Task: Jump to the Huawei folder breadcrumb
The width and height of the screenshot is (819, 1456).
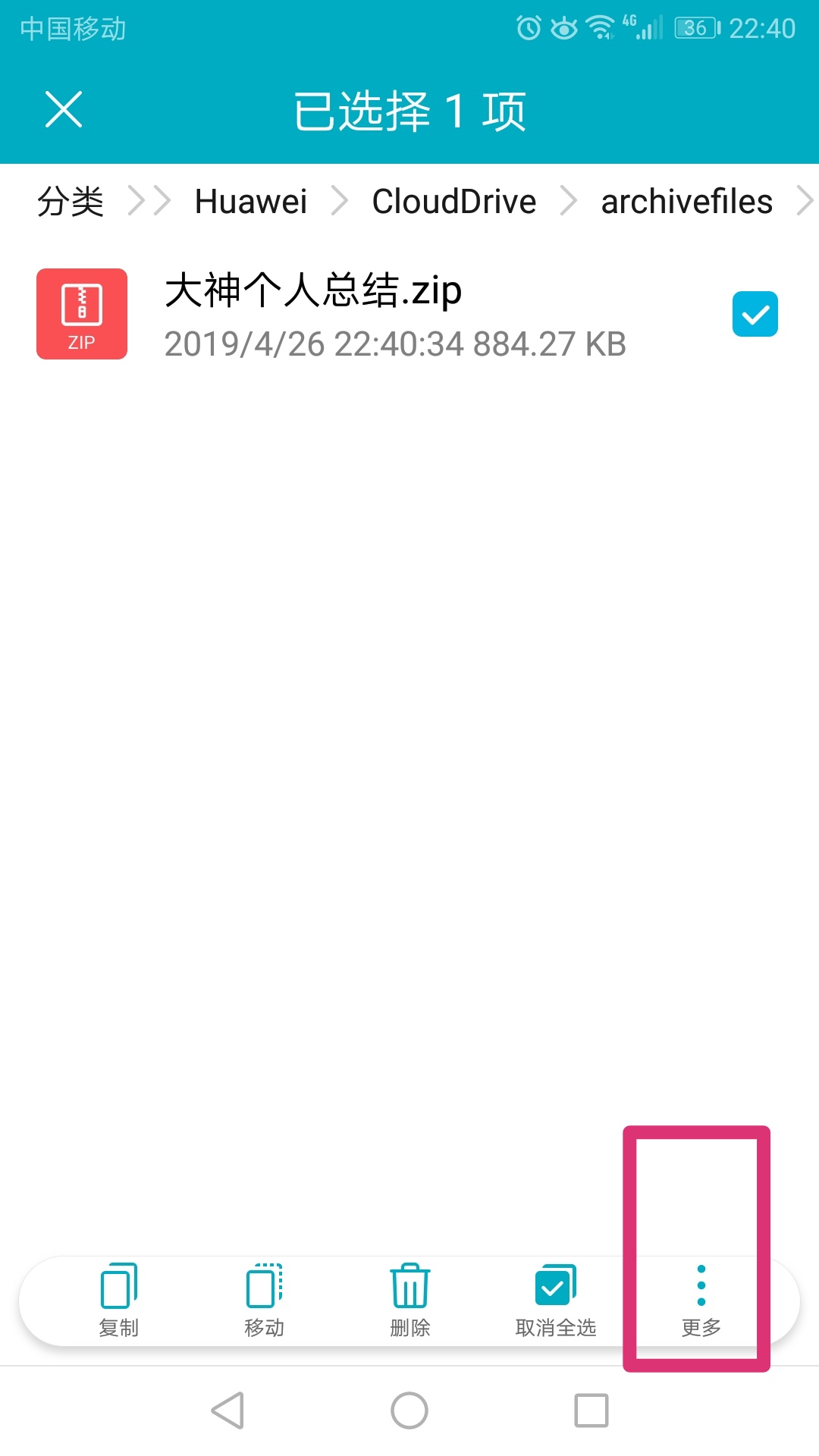Action: coord(251,202)
